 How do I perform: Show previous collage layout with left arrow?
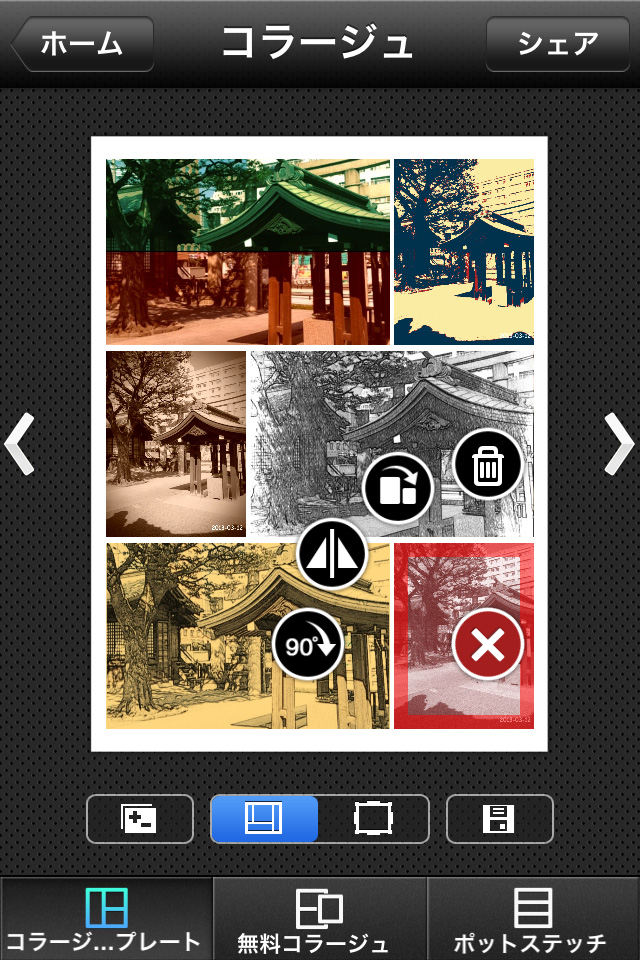[20, 444]
